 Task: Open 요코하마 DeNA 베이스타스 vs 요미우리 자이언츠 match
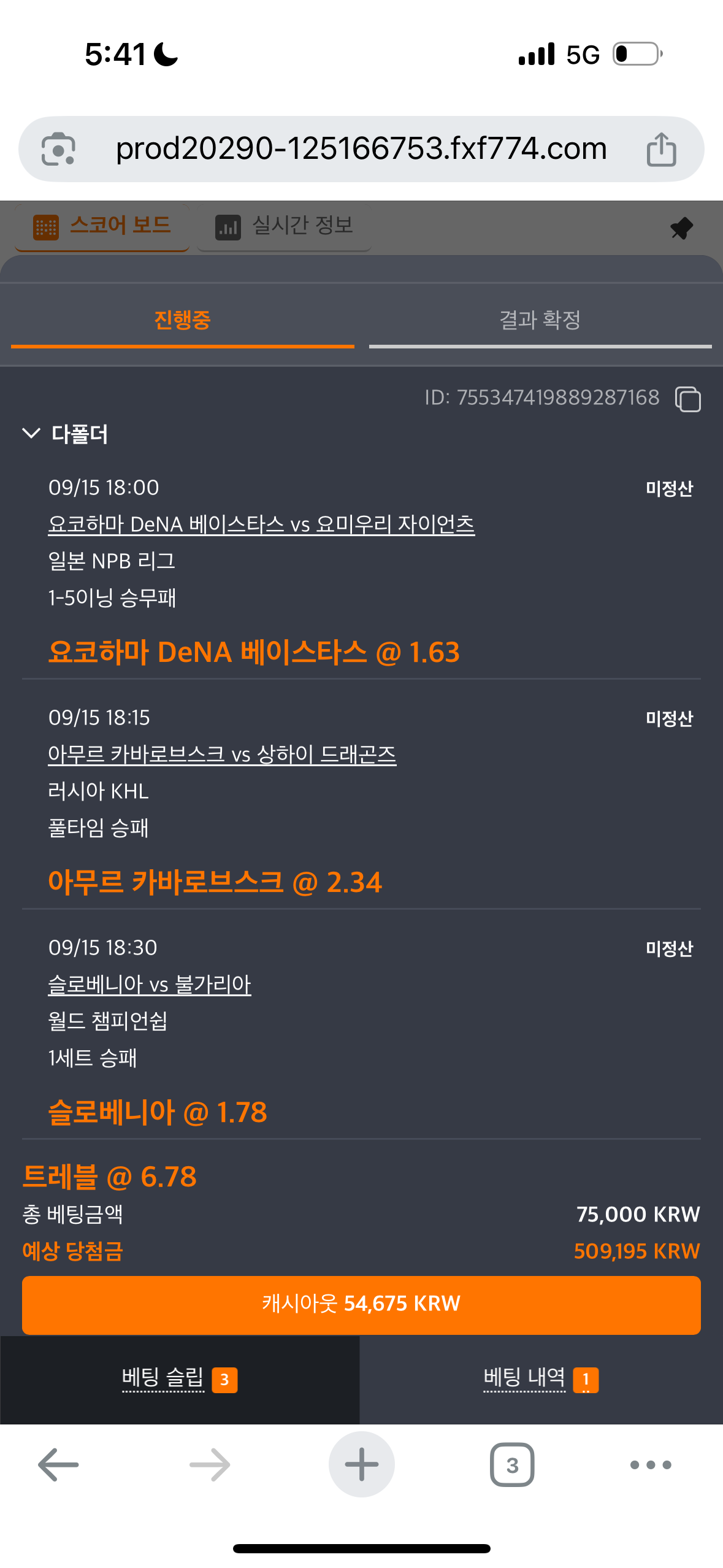click(261, 525)
